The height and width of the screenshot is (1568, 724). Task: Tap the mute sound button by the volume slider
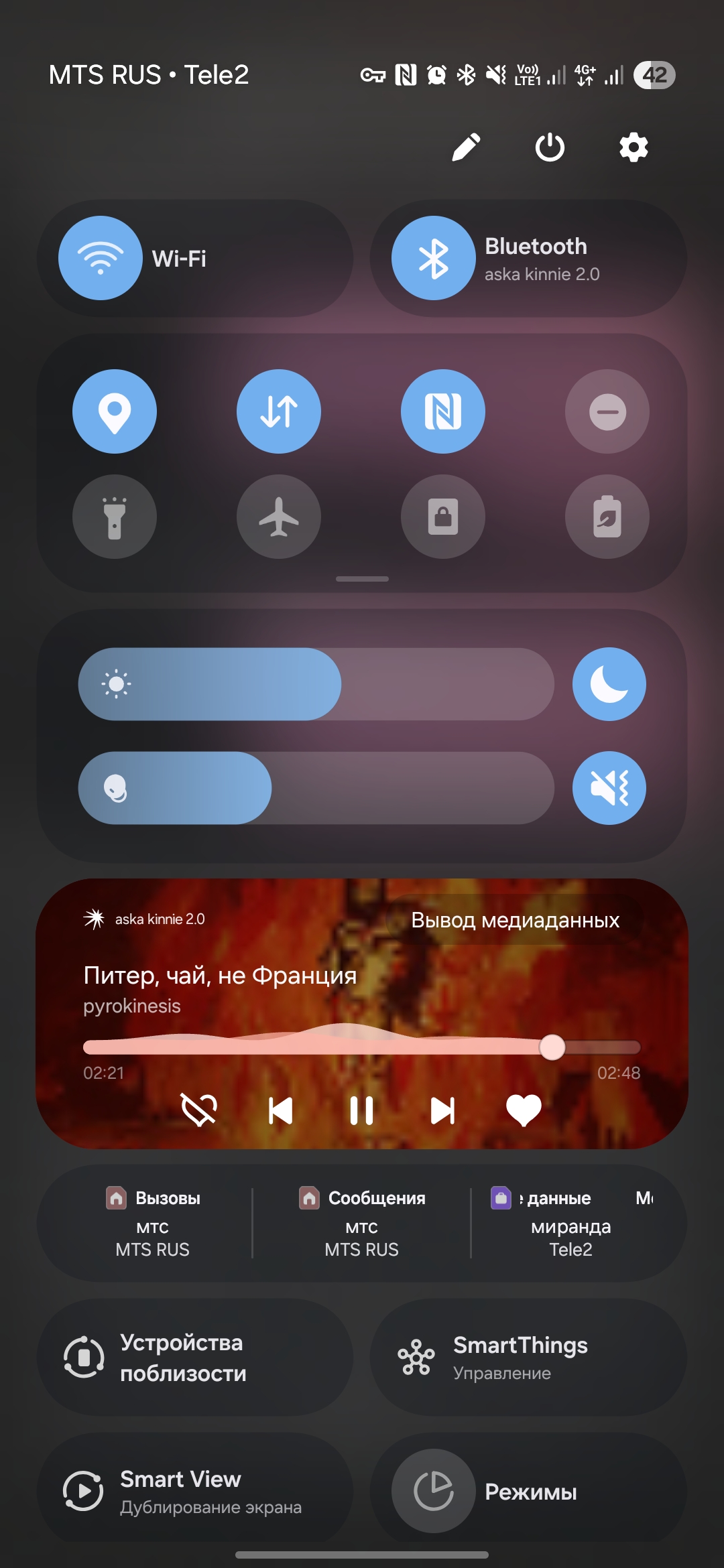[609, 788]
